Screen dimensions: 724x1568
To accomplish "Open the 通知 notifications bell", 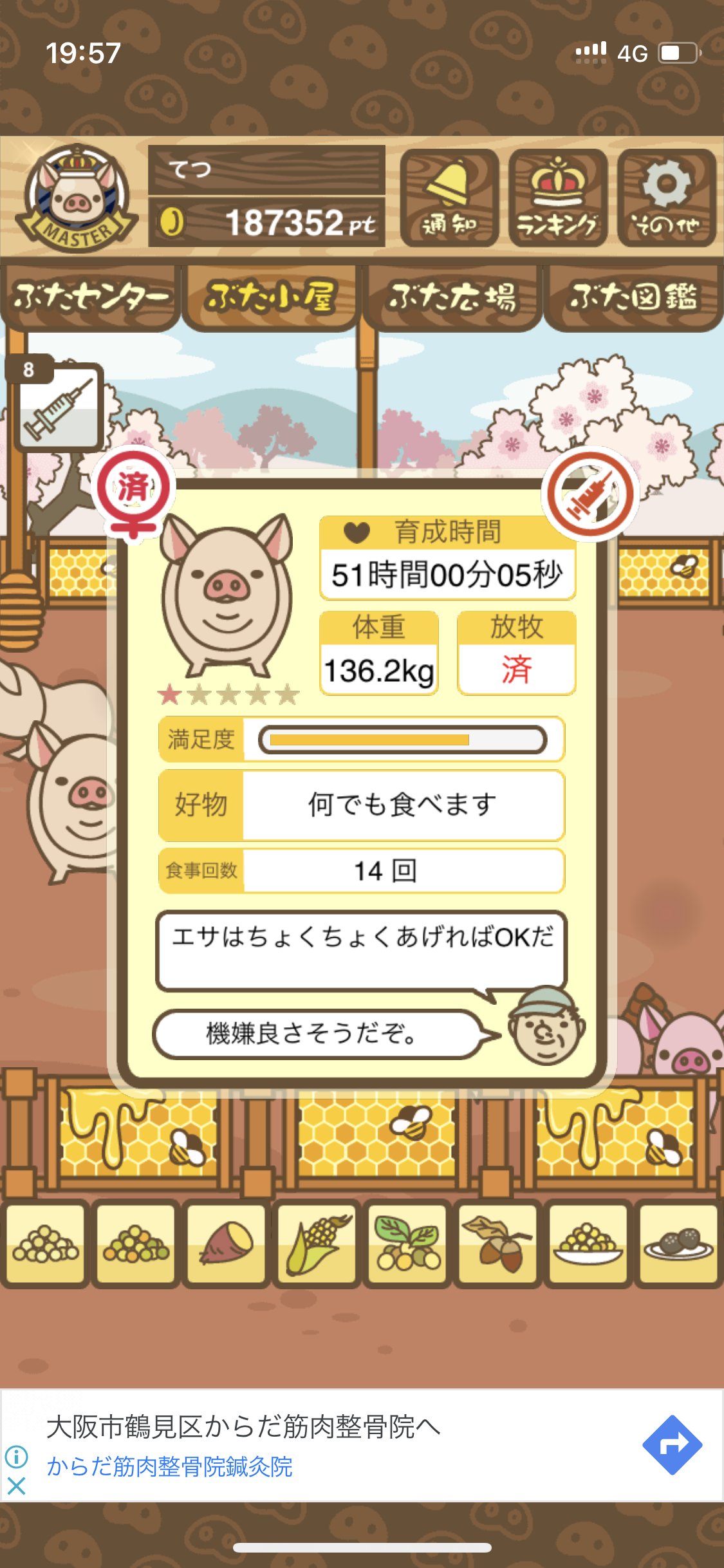I will tap(449, 198).
